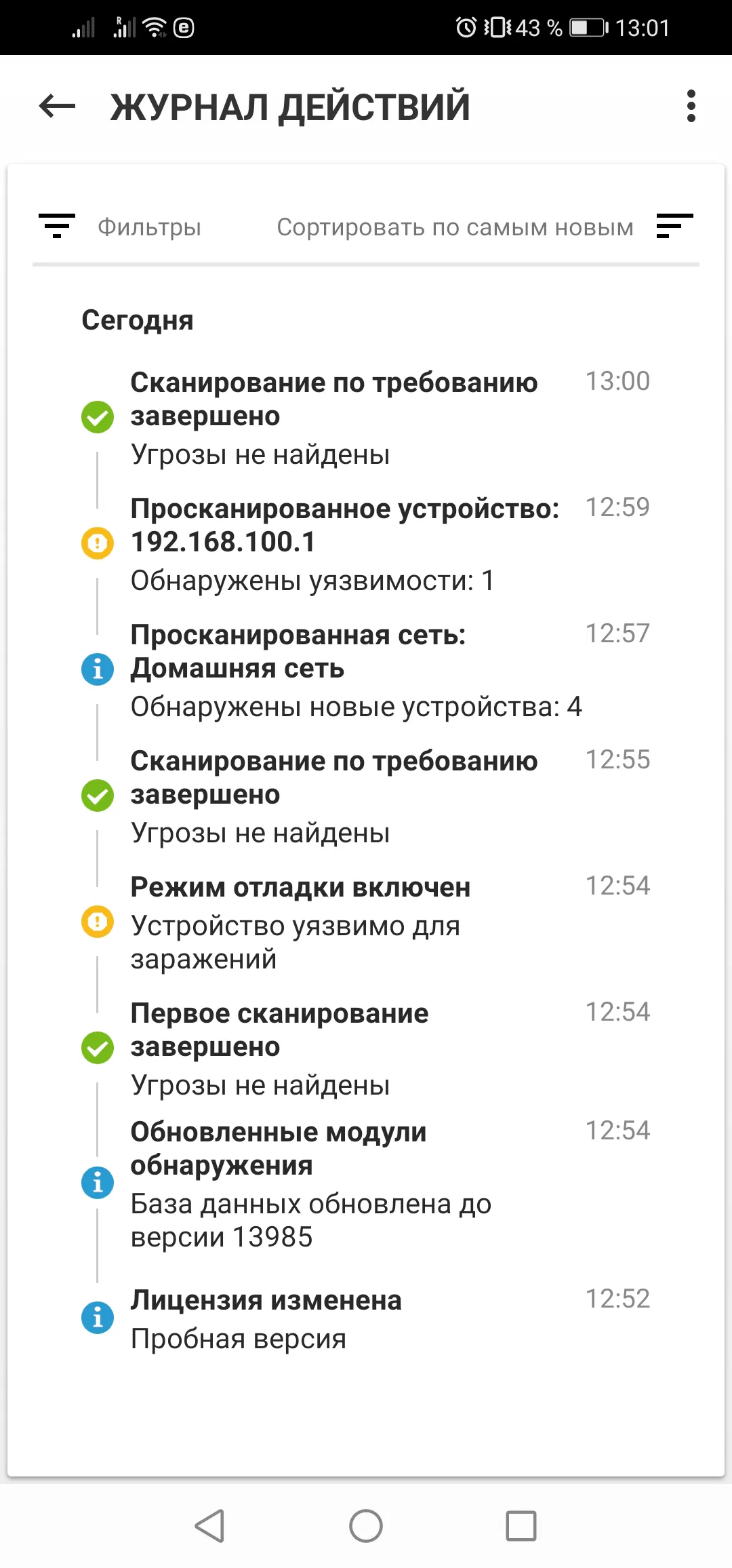The width and height of the screenshot is (732, 1568).
Task: Open the three-dot overflow menu
Action: [x=691, y=106]
